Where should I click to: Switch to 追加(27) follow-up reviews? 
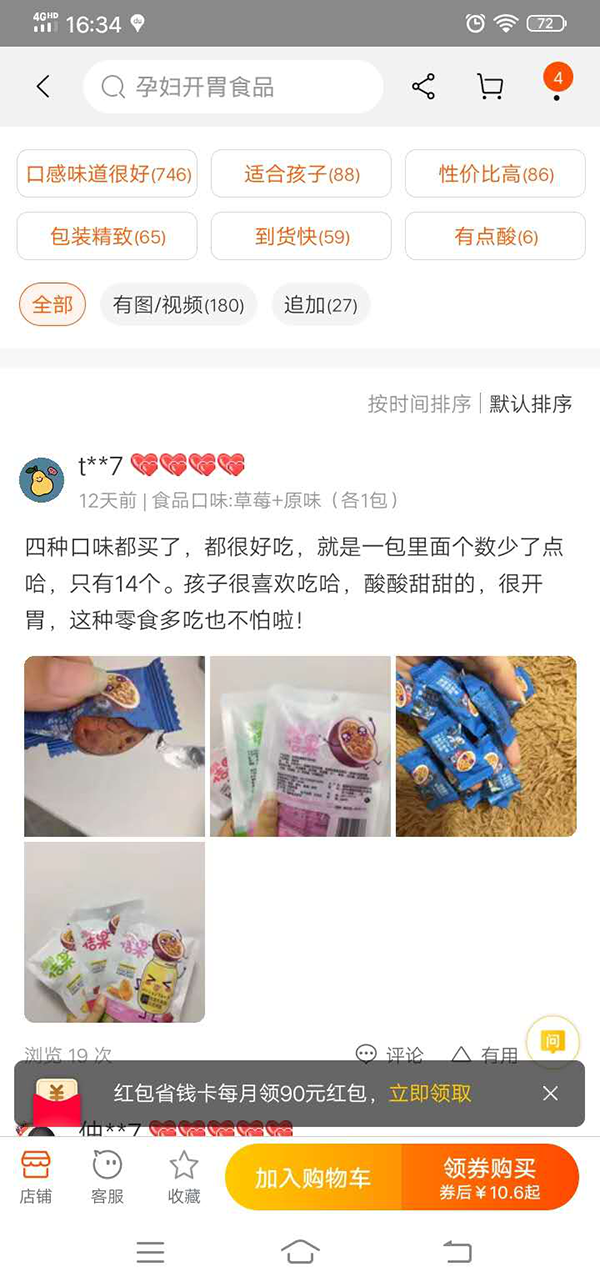(x=320, y=305)
